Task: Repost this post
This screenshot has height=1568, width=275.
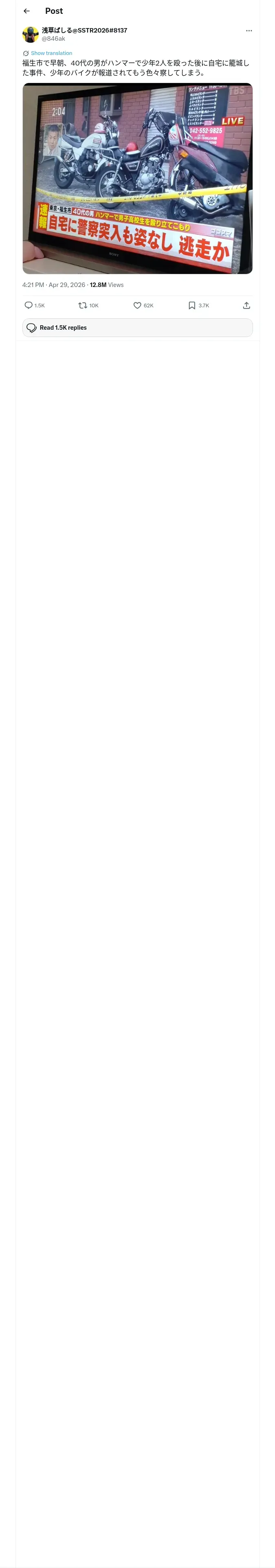Action: click(x=83, y=305)
